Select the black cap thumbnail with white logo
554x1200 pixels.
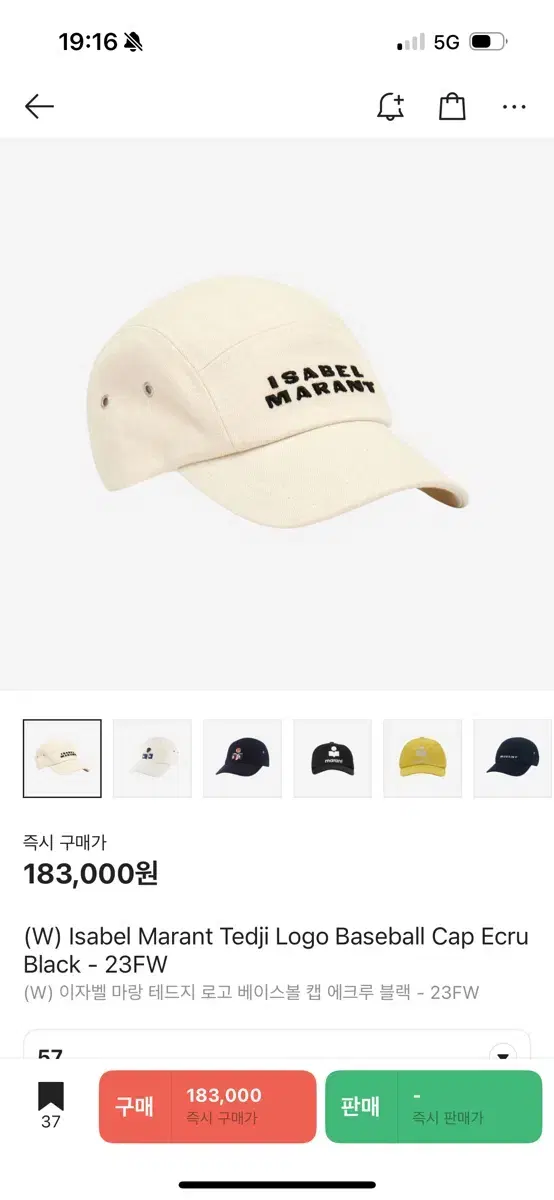(332, 758)
